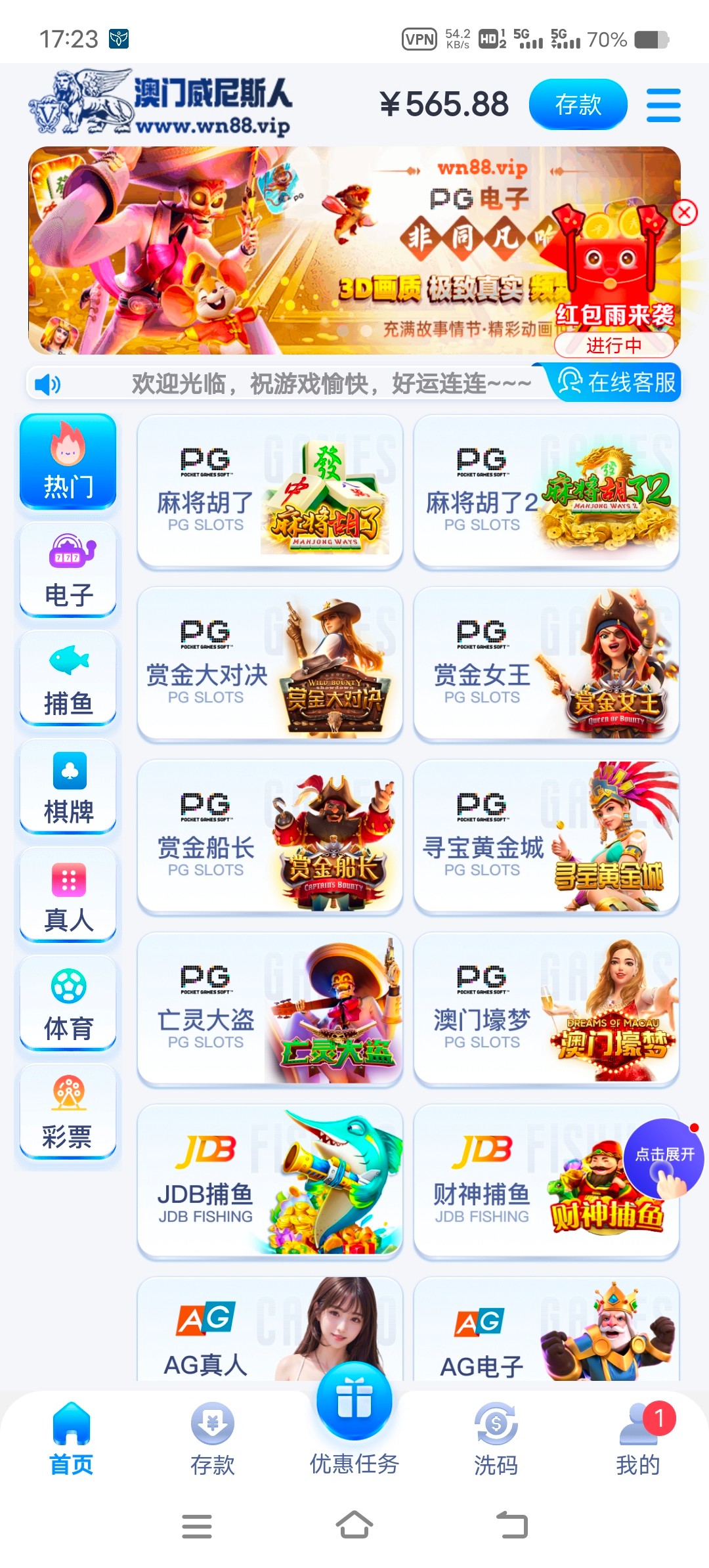709x1568 pixels.
Task: Select the 电子 category in the sidebar
Action: tap(68, 570)
